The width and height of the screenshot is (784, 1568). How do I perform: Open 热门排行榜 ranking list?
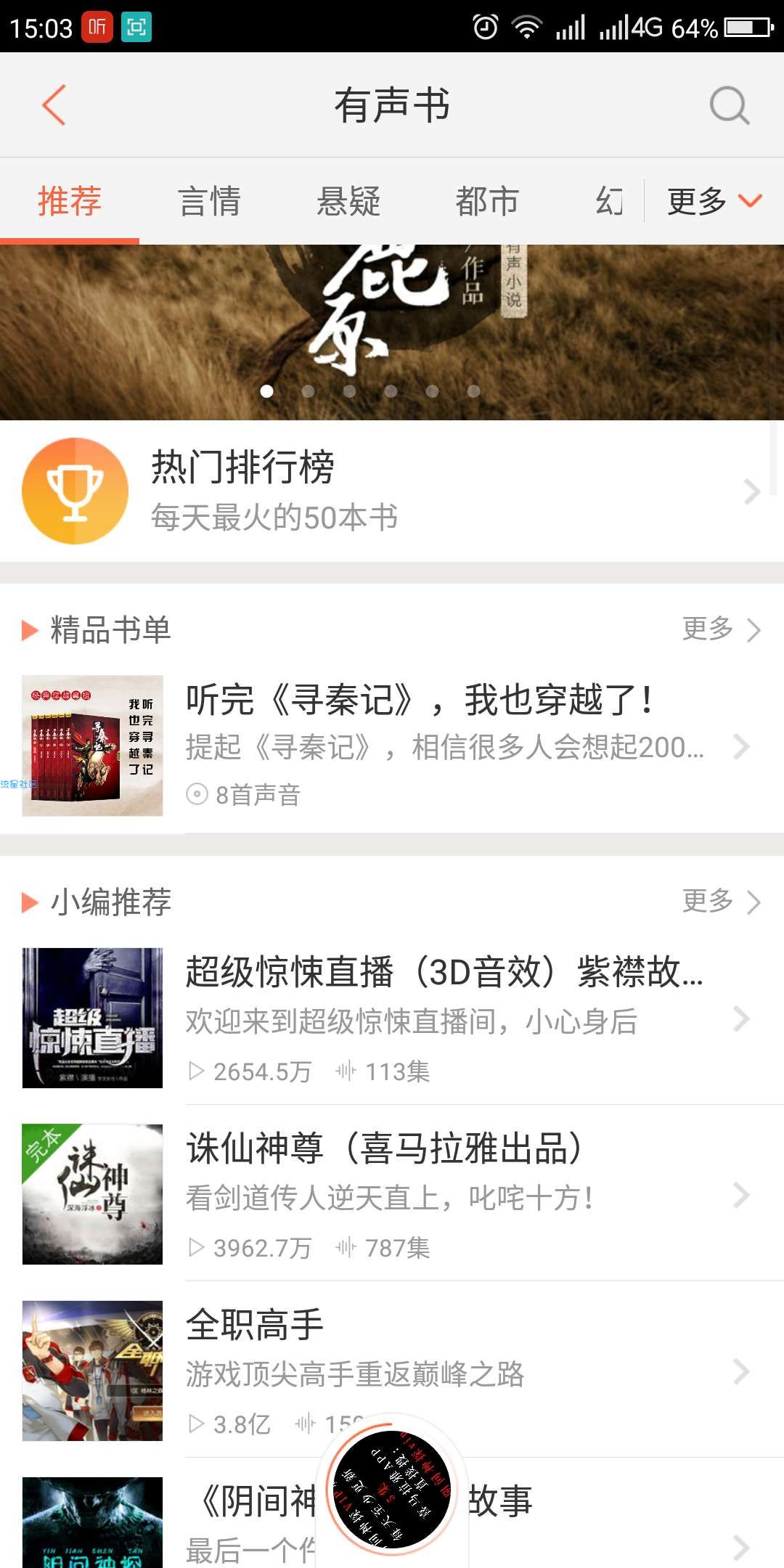coord(392,491)
